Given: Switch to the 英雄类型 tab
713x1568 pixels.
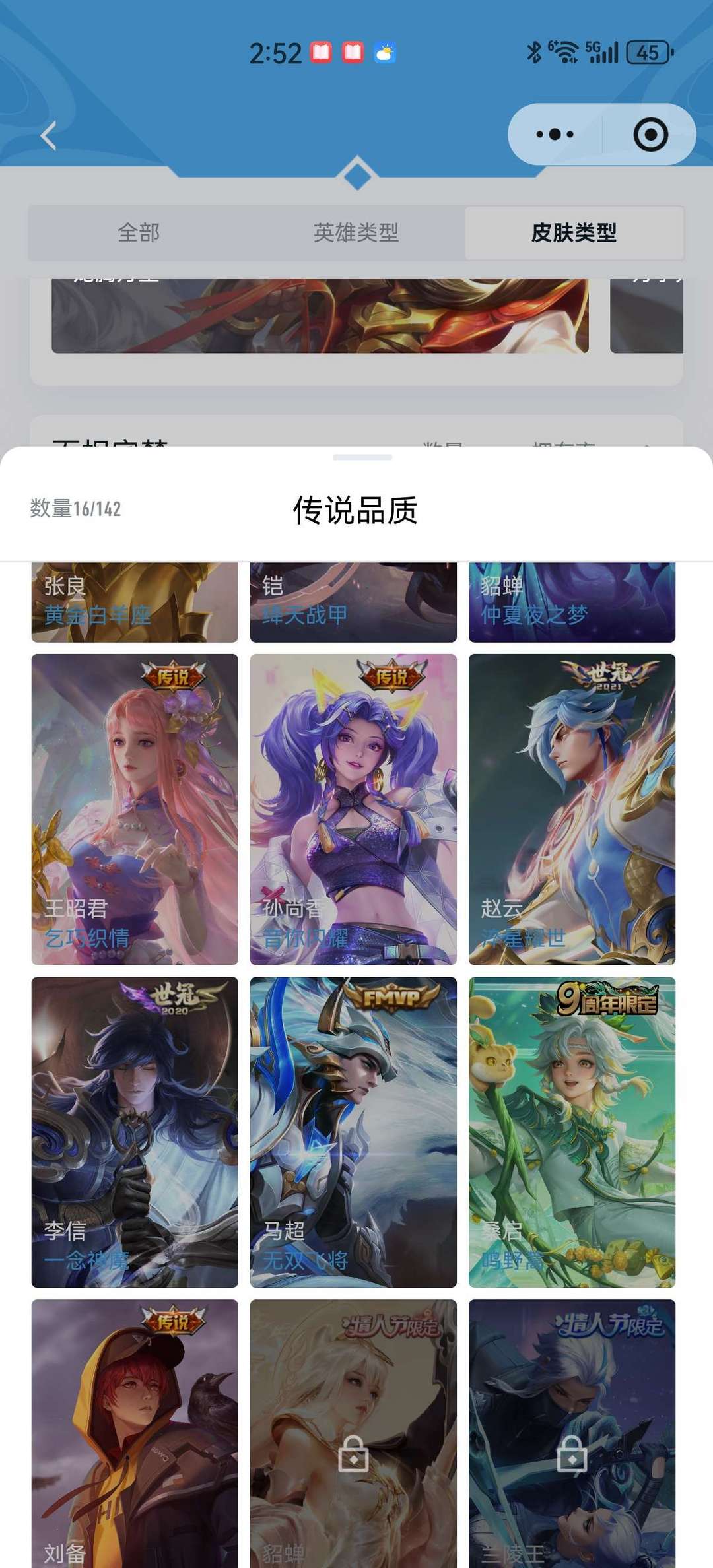Looking at the screenshot, I should (x=356, y=233).
